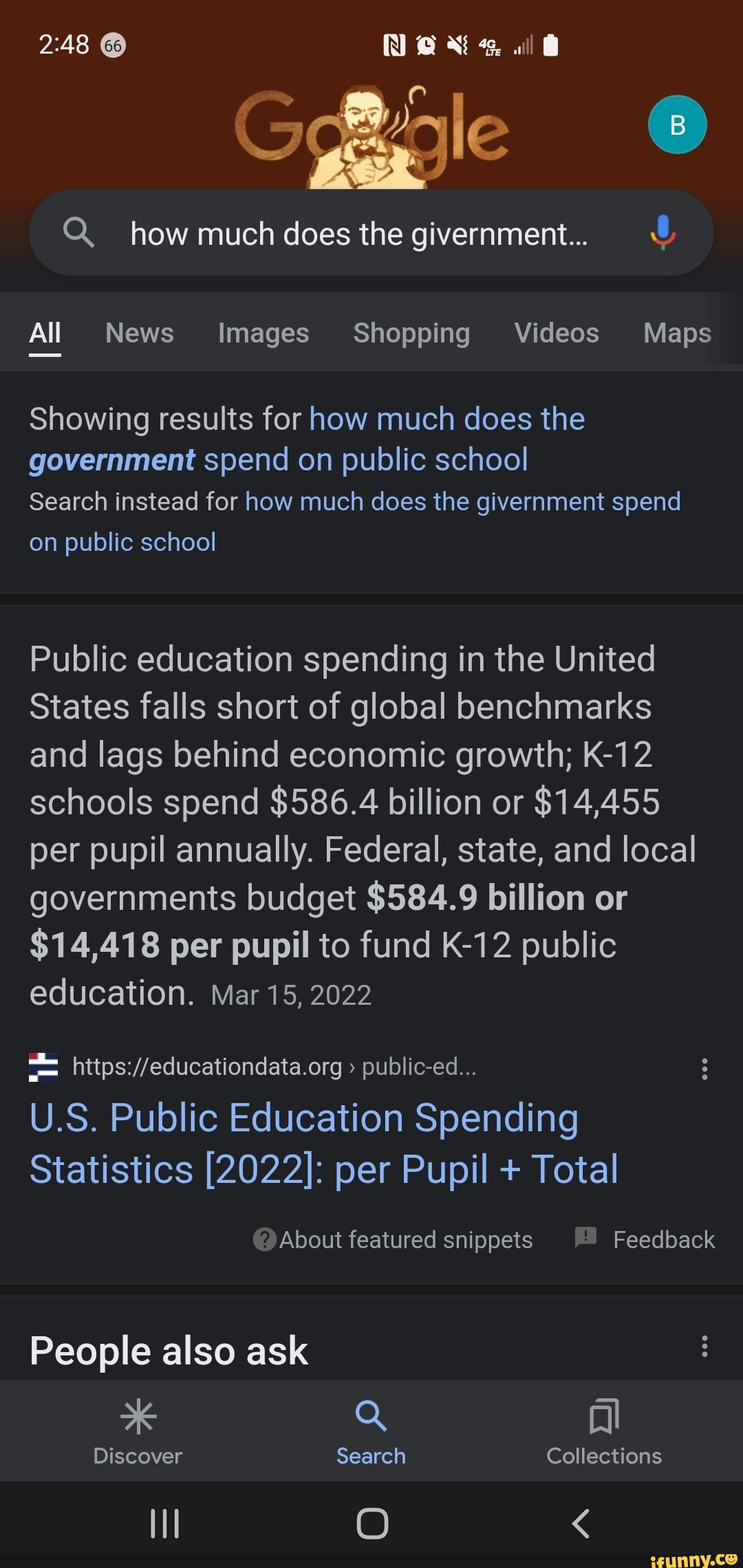Select the Search tab in bottom navigation

pos(371,1432)
